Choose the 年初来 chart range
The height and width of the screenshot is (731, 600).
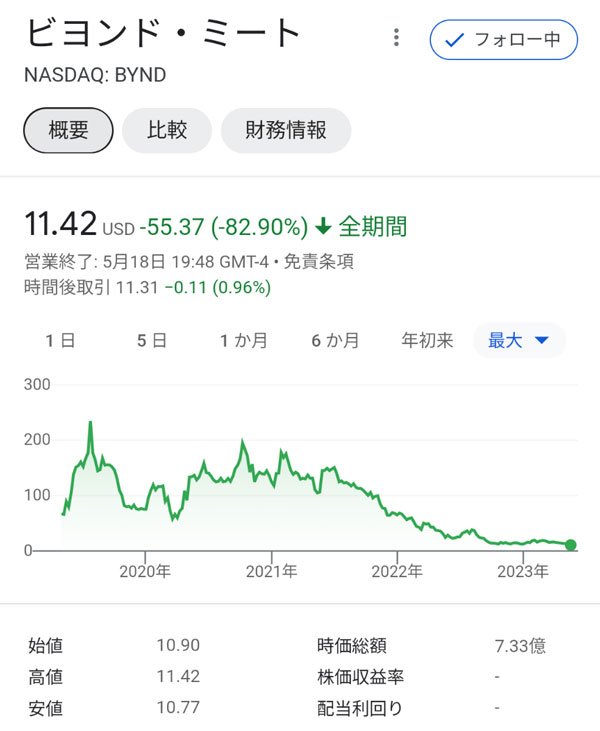[x=427, y=341]
